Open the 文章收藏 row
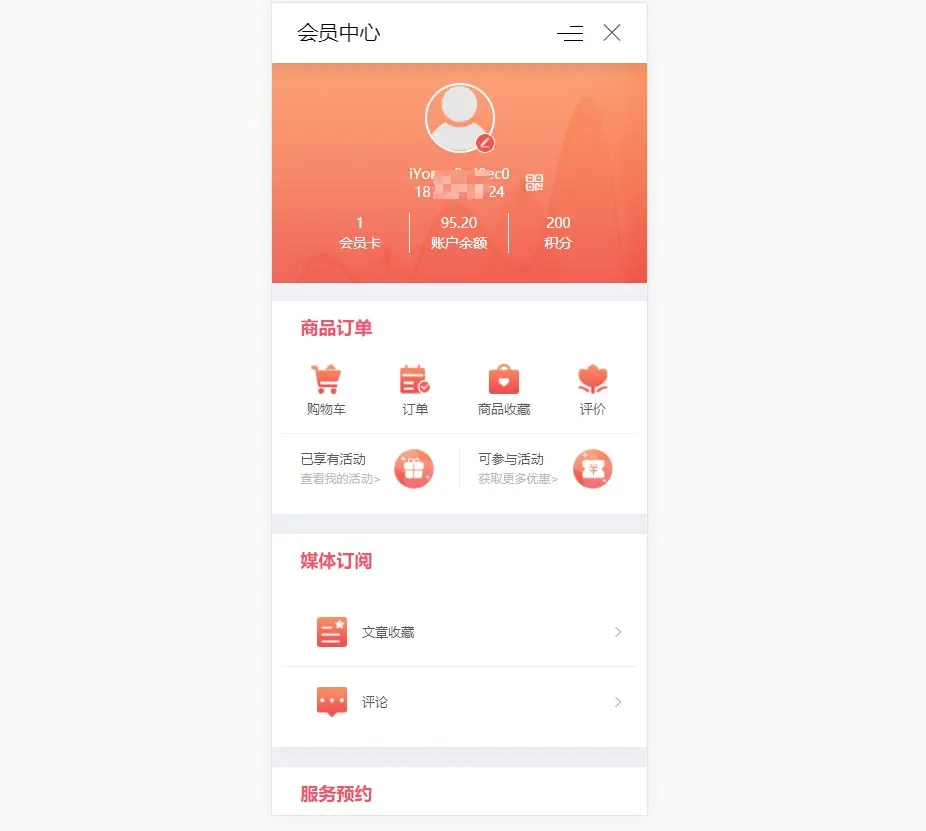This screenshot has height=831, width=926. tap(459, 632)
